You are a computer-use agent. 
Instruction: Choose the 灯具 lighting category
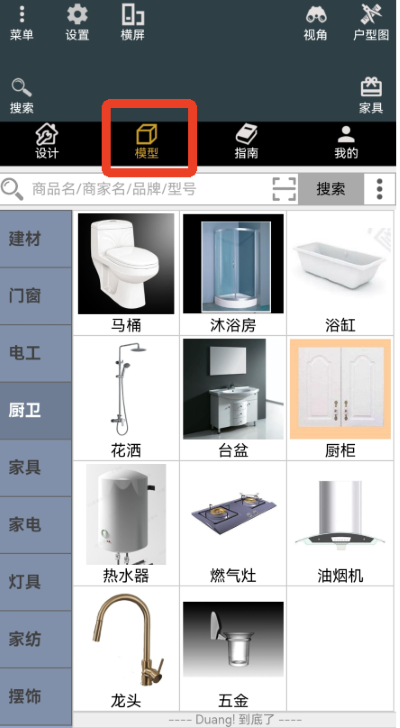point(36,582)
